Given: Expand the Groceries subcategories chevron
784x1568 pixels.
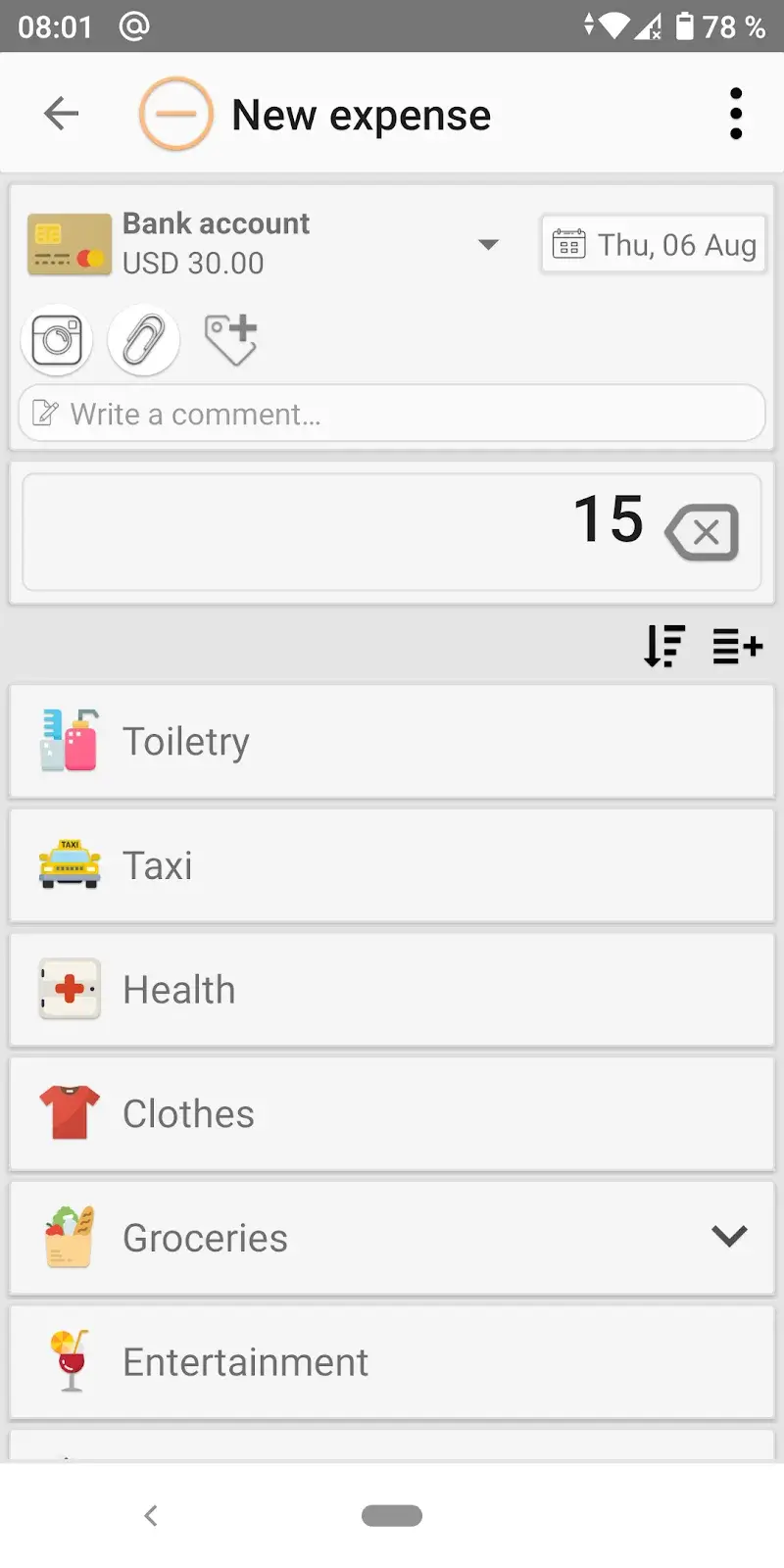Looking at the screenshot, I should [729, 1237].
